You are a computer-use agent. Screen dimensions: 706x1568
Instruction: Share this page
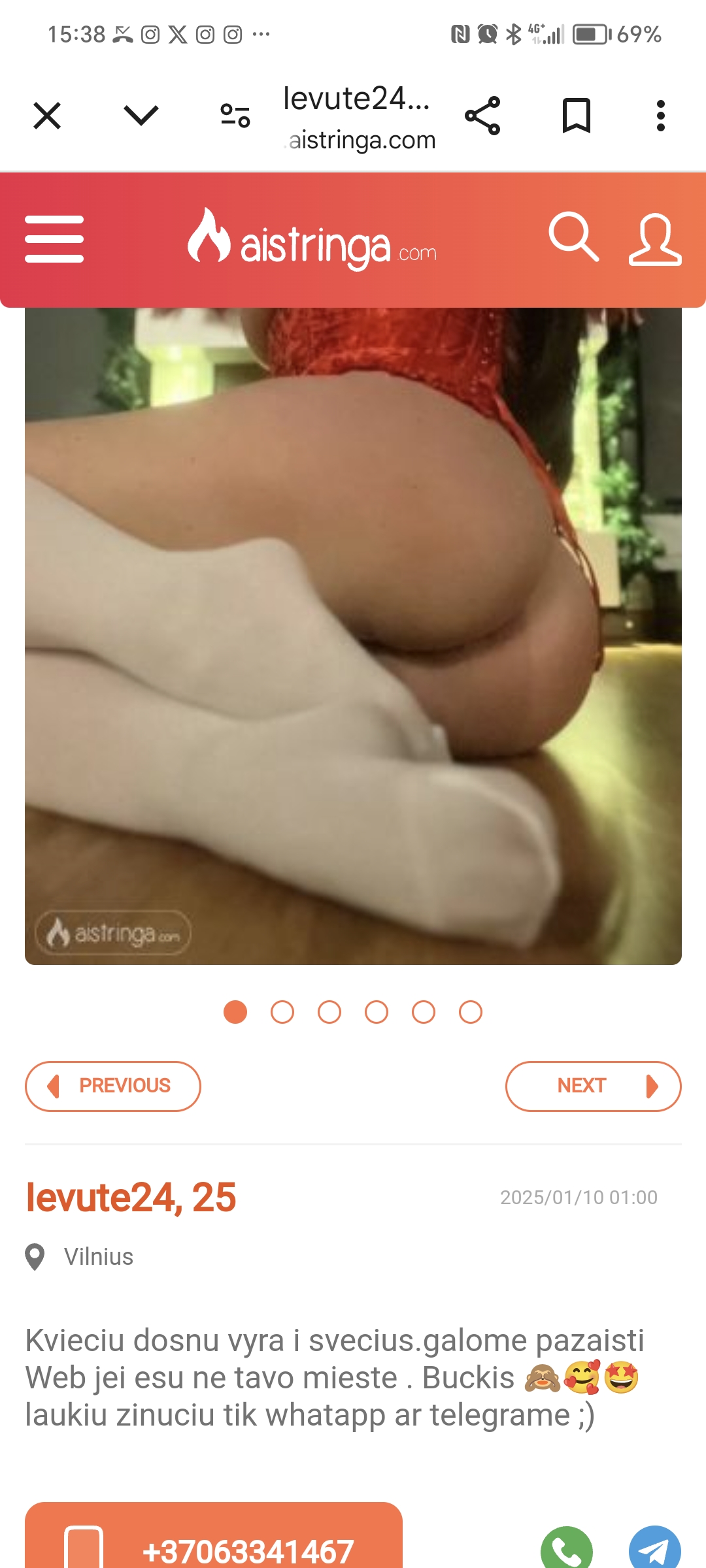(x=482, y=116)
